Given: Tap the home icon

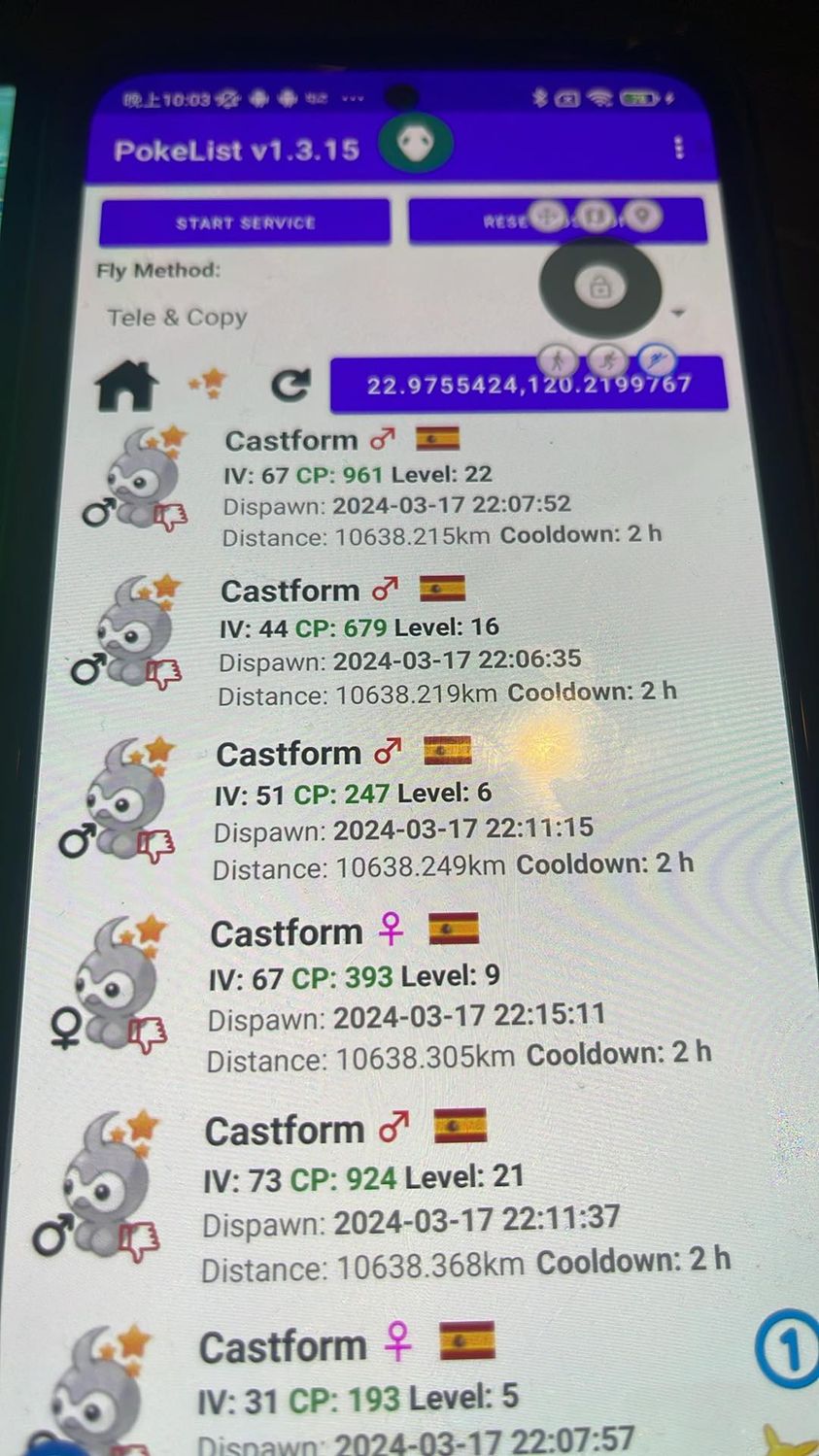Looking at the screenshot, I should tap(126, 386).
